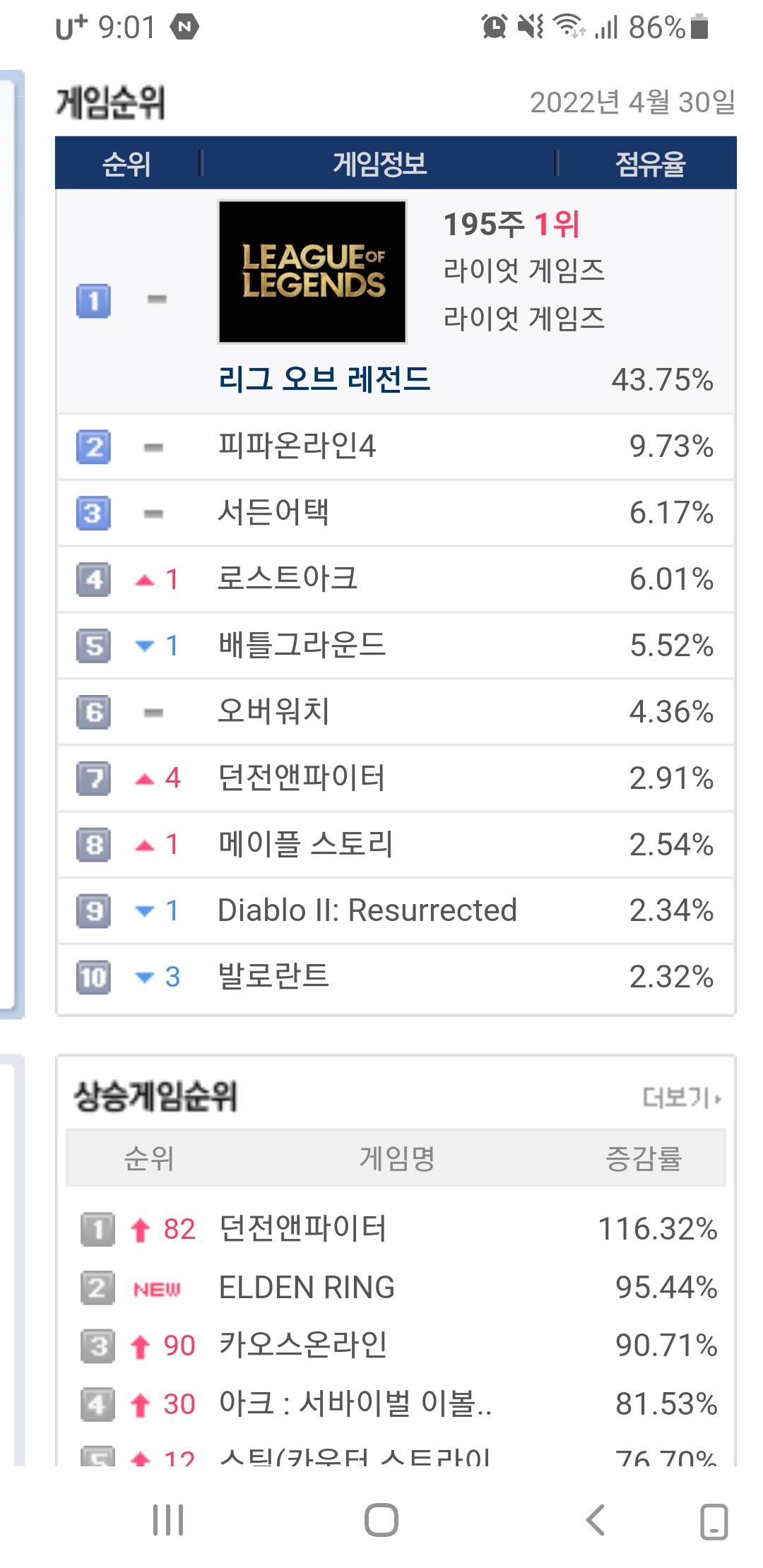Open the 리그 오브 레전드 link
The image size is (763, 1568).
point(324,379)
